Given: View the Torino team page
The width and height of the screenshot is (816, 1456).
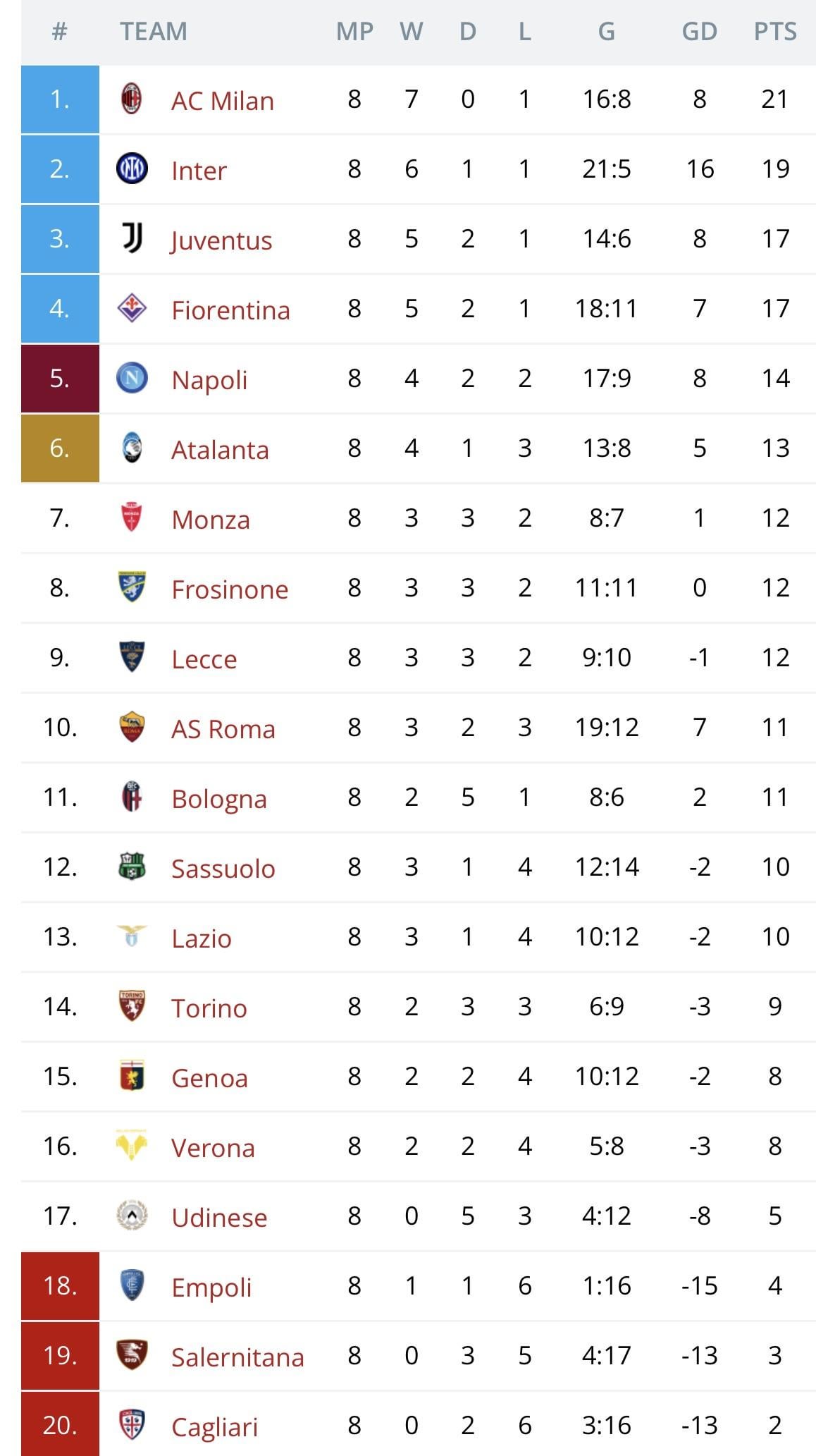Looking at the screenshot, I should point(209,1008).
